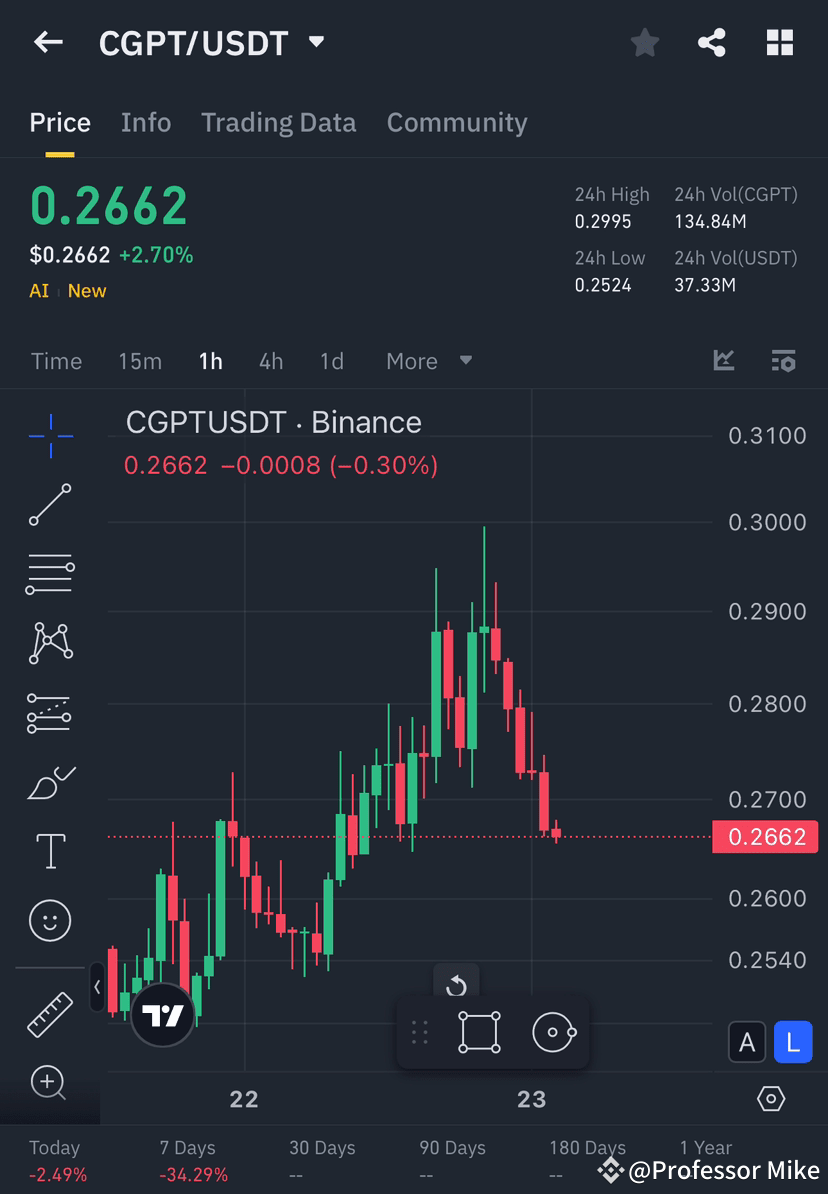828x1194 pixels.
Task: Open the parallel lines drawing tool
Action: (x=50, y=574)
